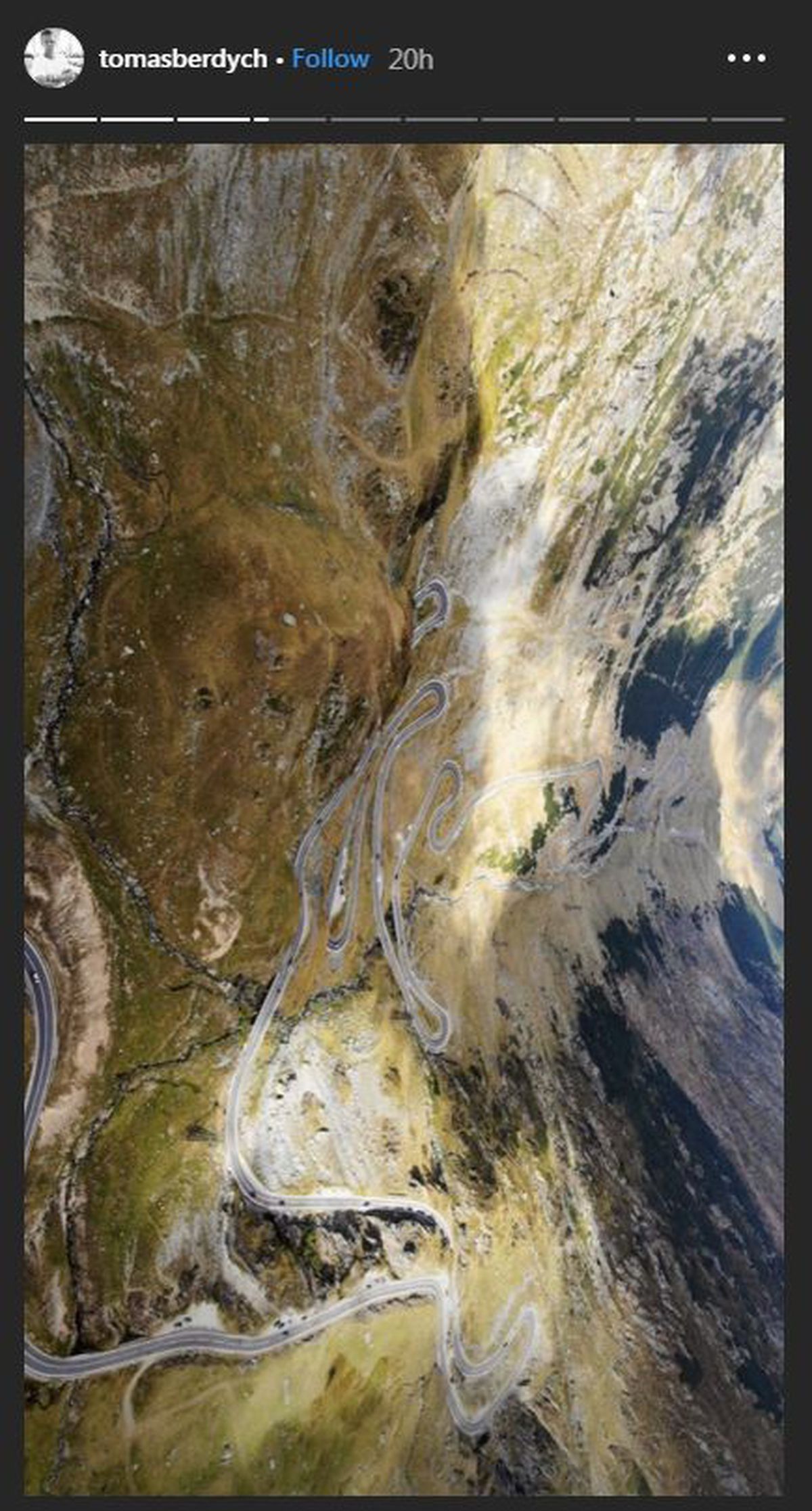Follow tomasberdych
Image resolution: width=812 pixels, height=1511 pixels.
point(330,60)
